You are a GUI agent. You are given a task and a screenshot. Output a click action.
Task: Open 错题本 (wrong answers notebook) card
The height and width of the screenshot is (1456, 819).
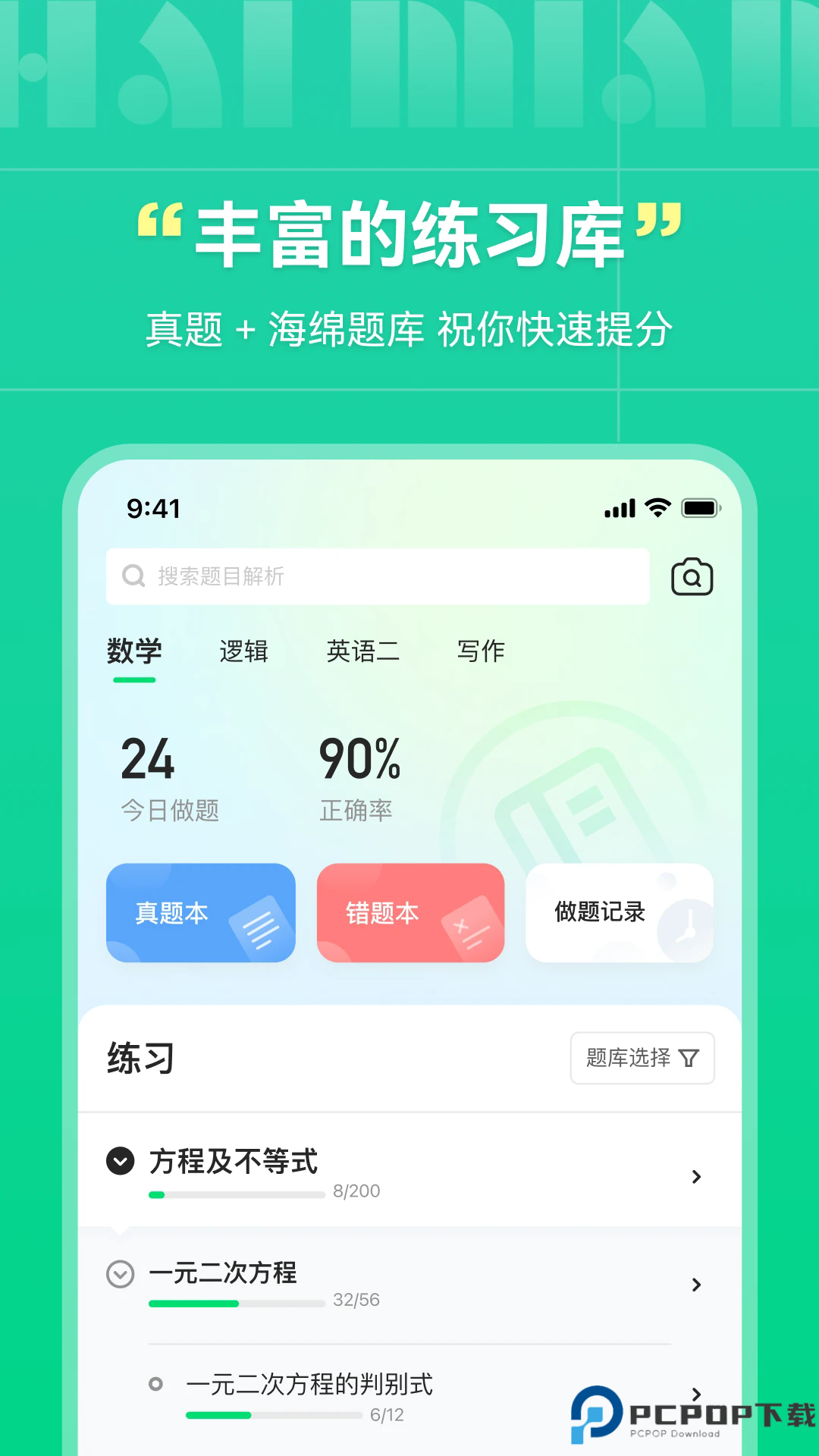[410, 913]
